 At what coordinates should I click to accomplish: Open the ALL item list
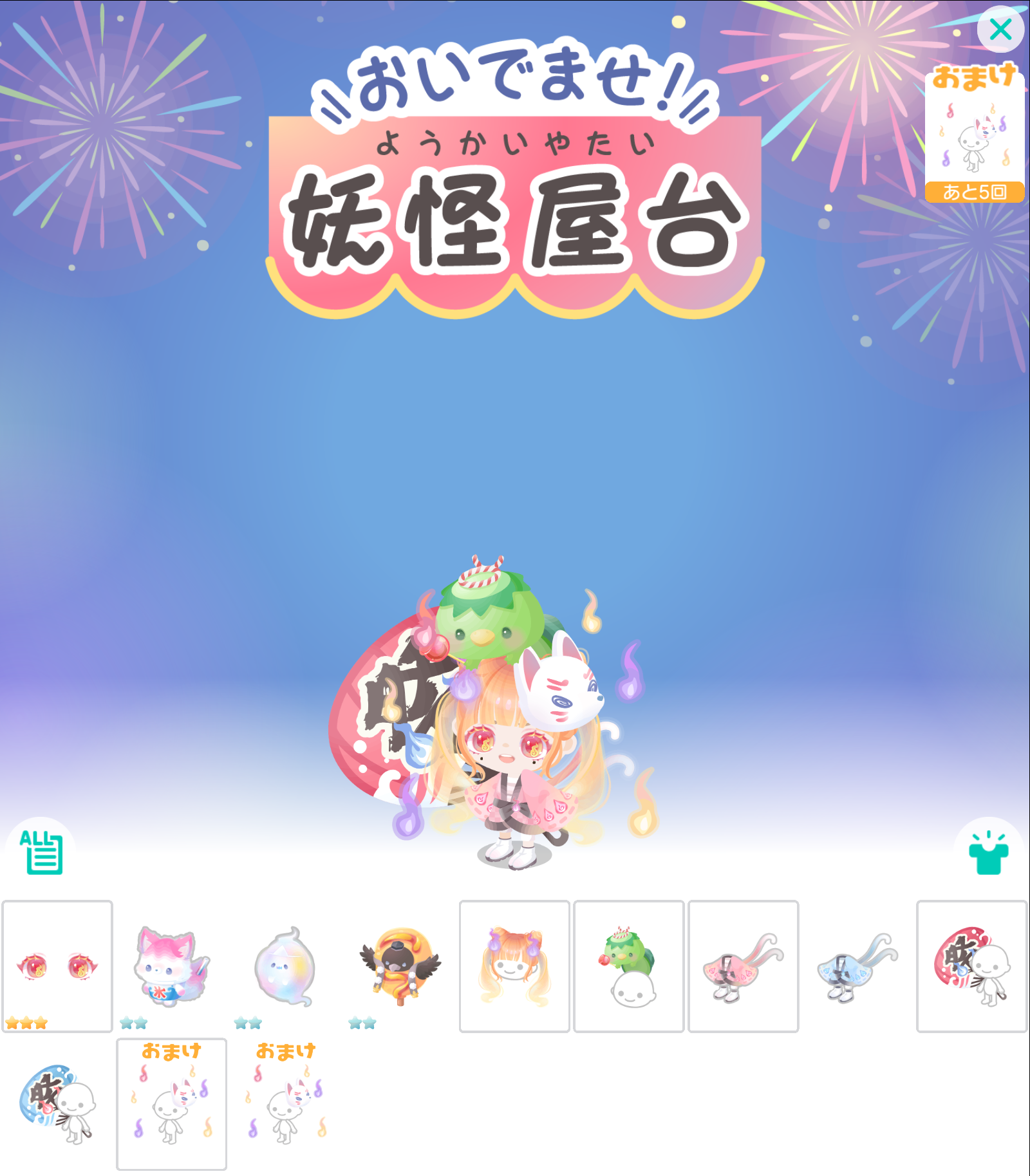[x=41, y=852]
